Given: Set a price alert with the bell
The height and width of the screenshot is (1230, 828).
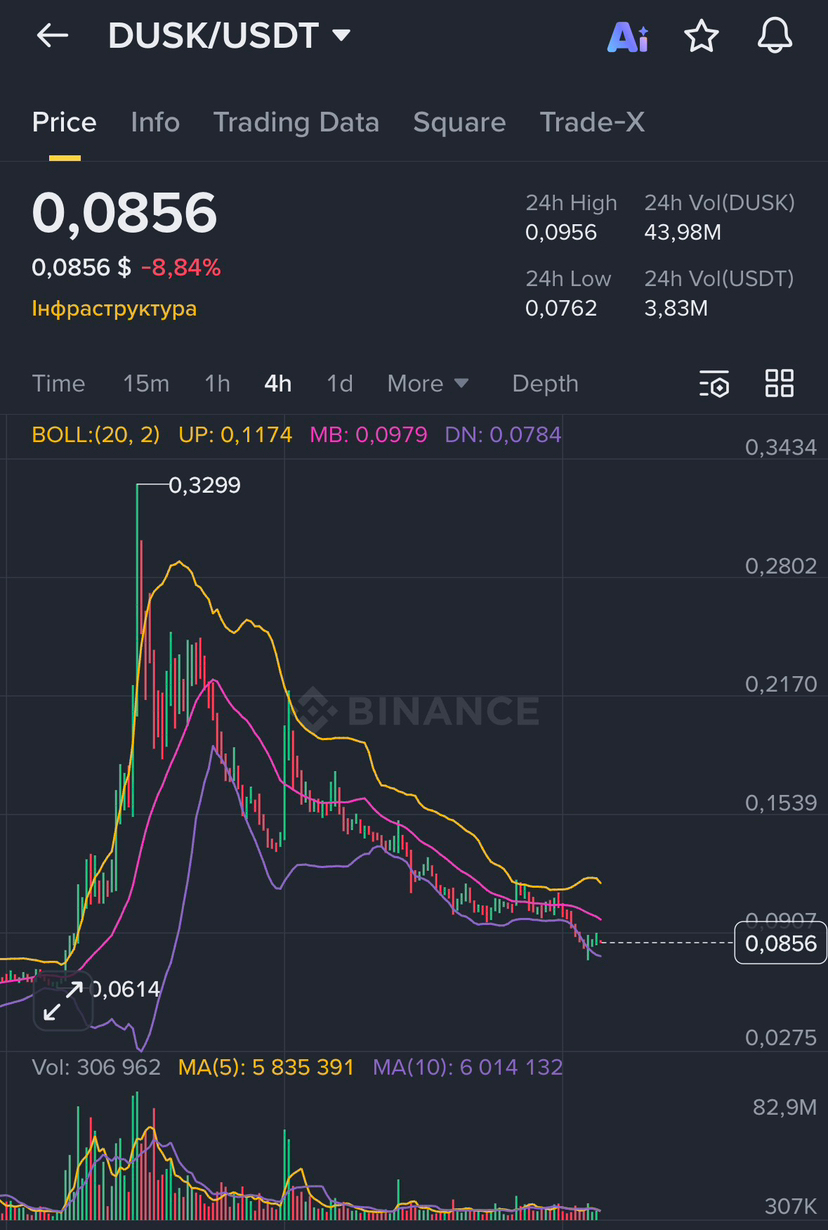Looking at the screenshot, I should click(x=775, y=36).
